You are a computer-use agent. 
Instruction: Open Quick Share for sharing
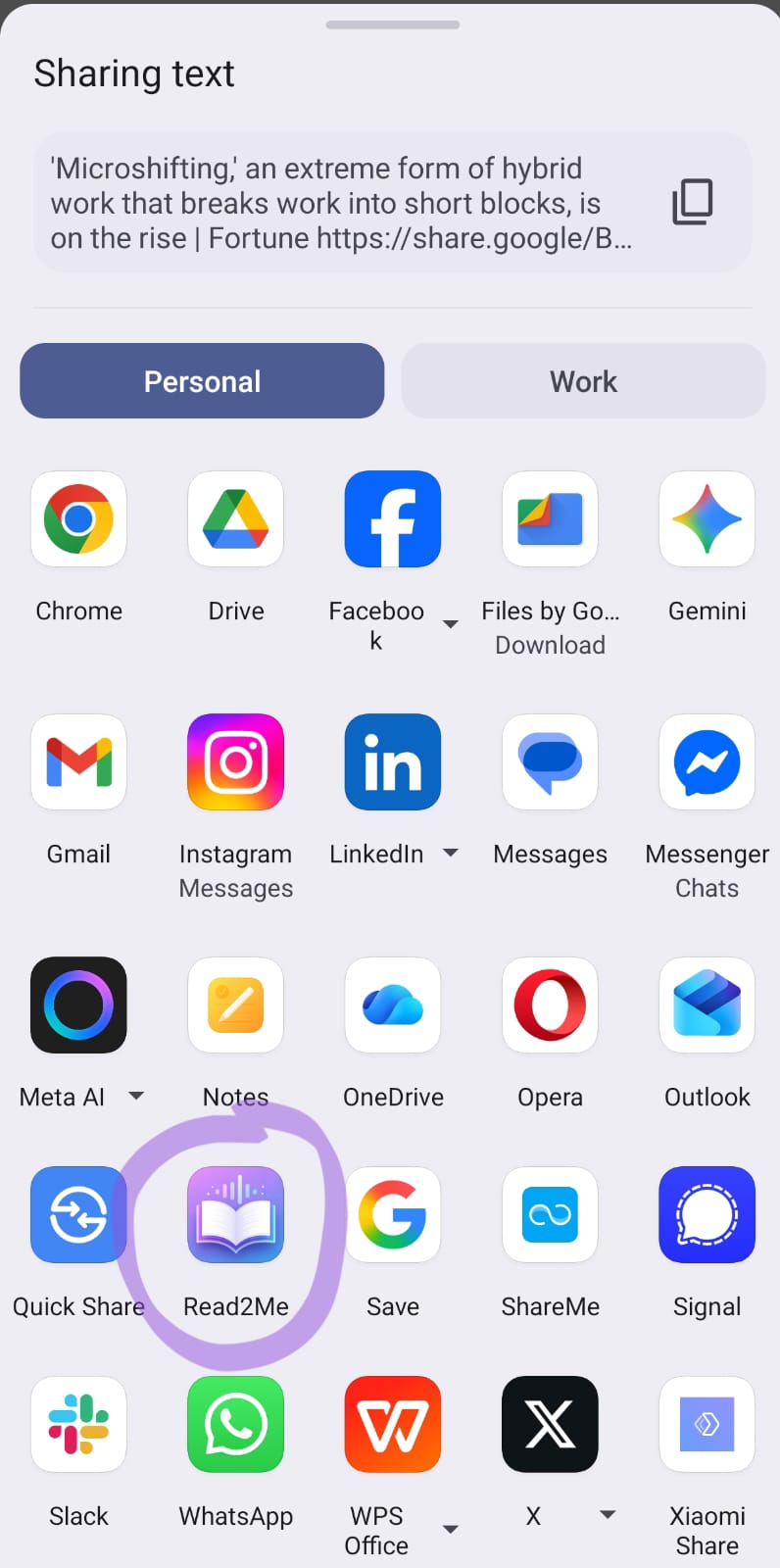[78, 1215]
